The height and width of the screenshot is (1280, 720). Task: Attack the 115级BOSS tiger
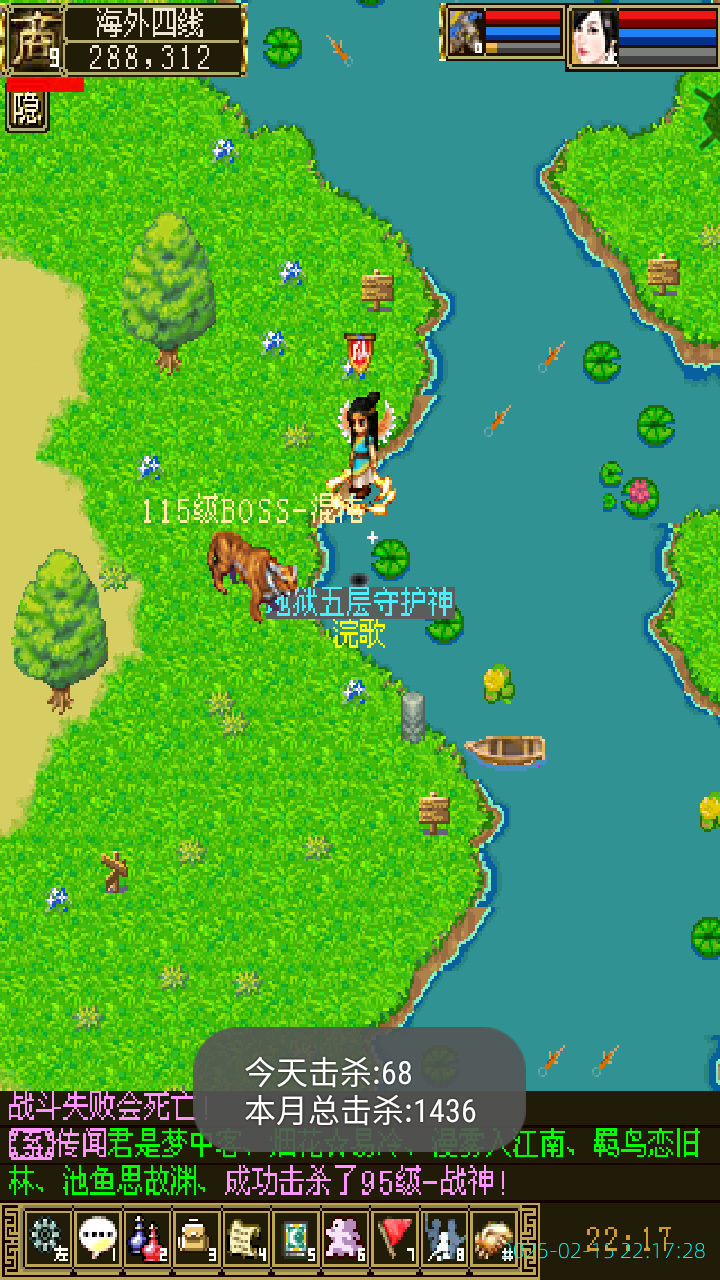tap(252, 574)
